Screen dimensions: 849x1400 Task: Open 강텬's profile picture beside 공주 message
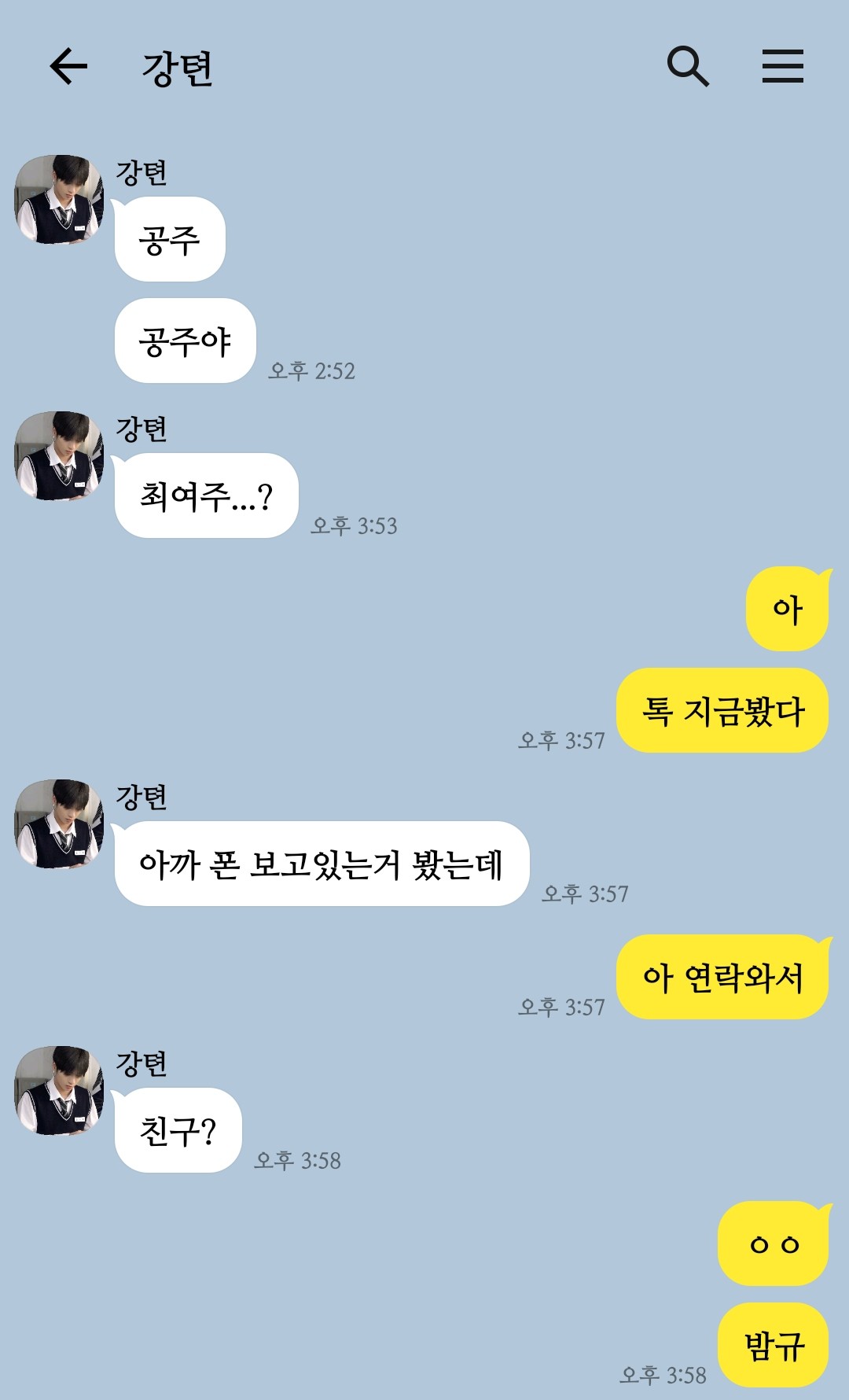pos(60,200)
